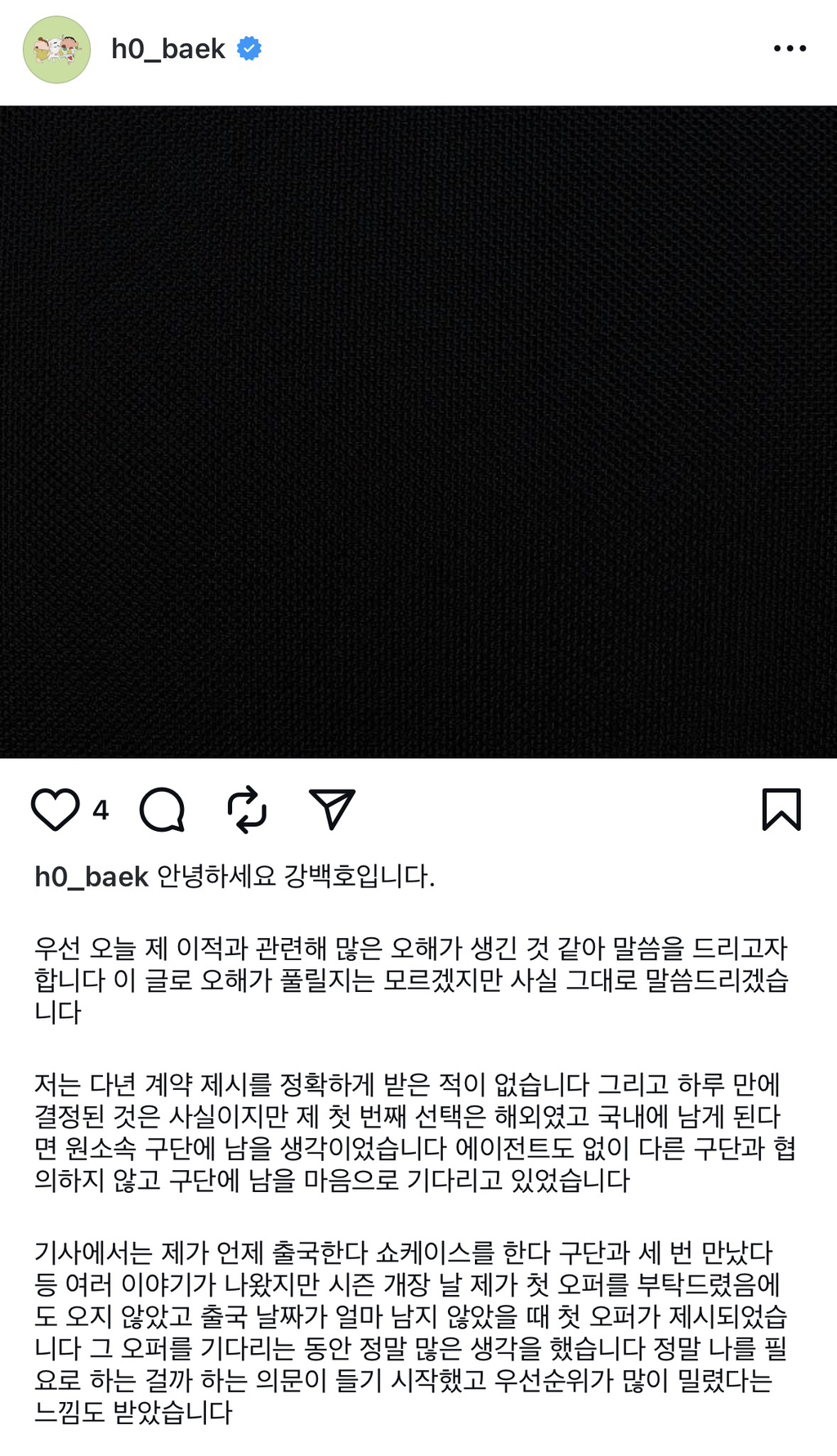Bookmark this post
This screenshot has width=837, height=1456.
click(781, 810)
